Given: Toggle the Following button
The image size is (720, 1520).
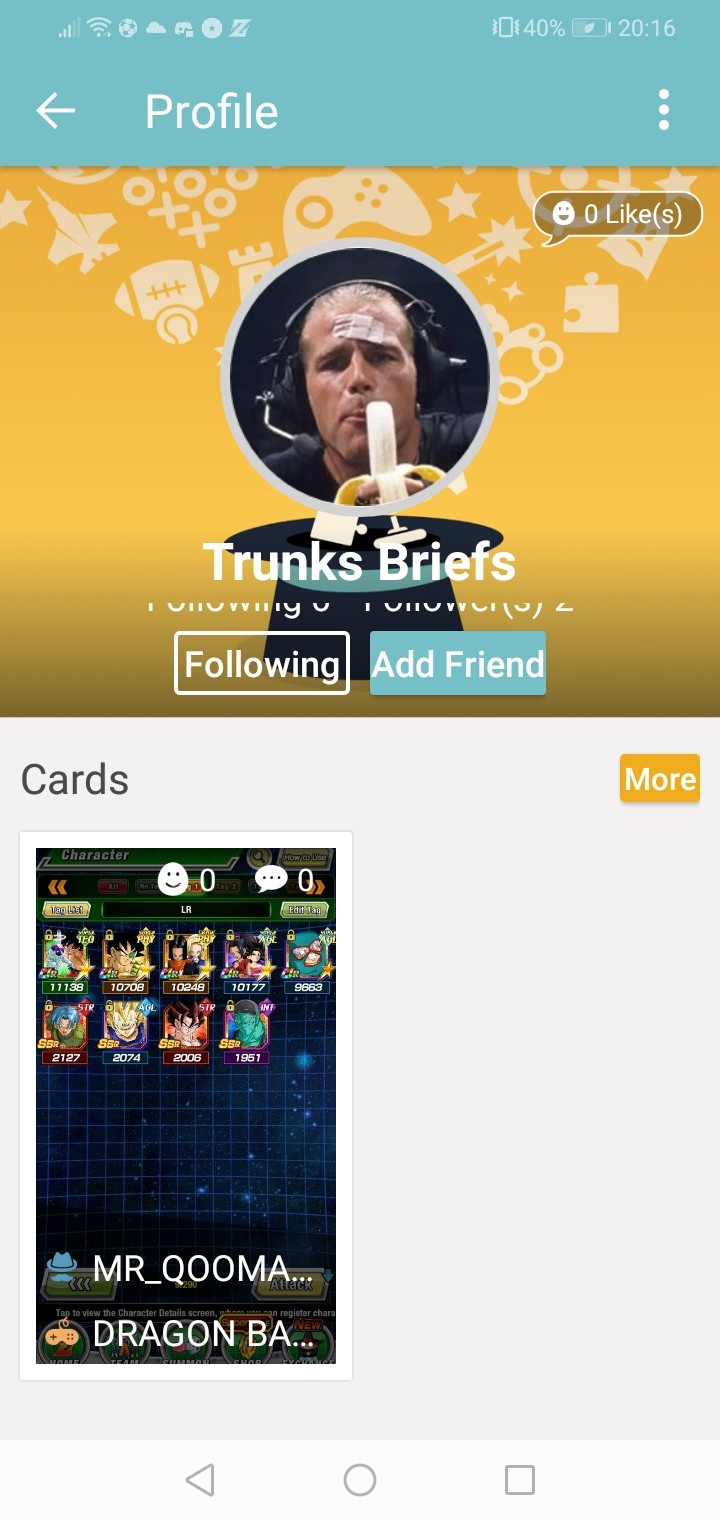Looking at the screenshot, I should pyautogui.click(x=262, y=664).
